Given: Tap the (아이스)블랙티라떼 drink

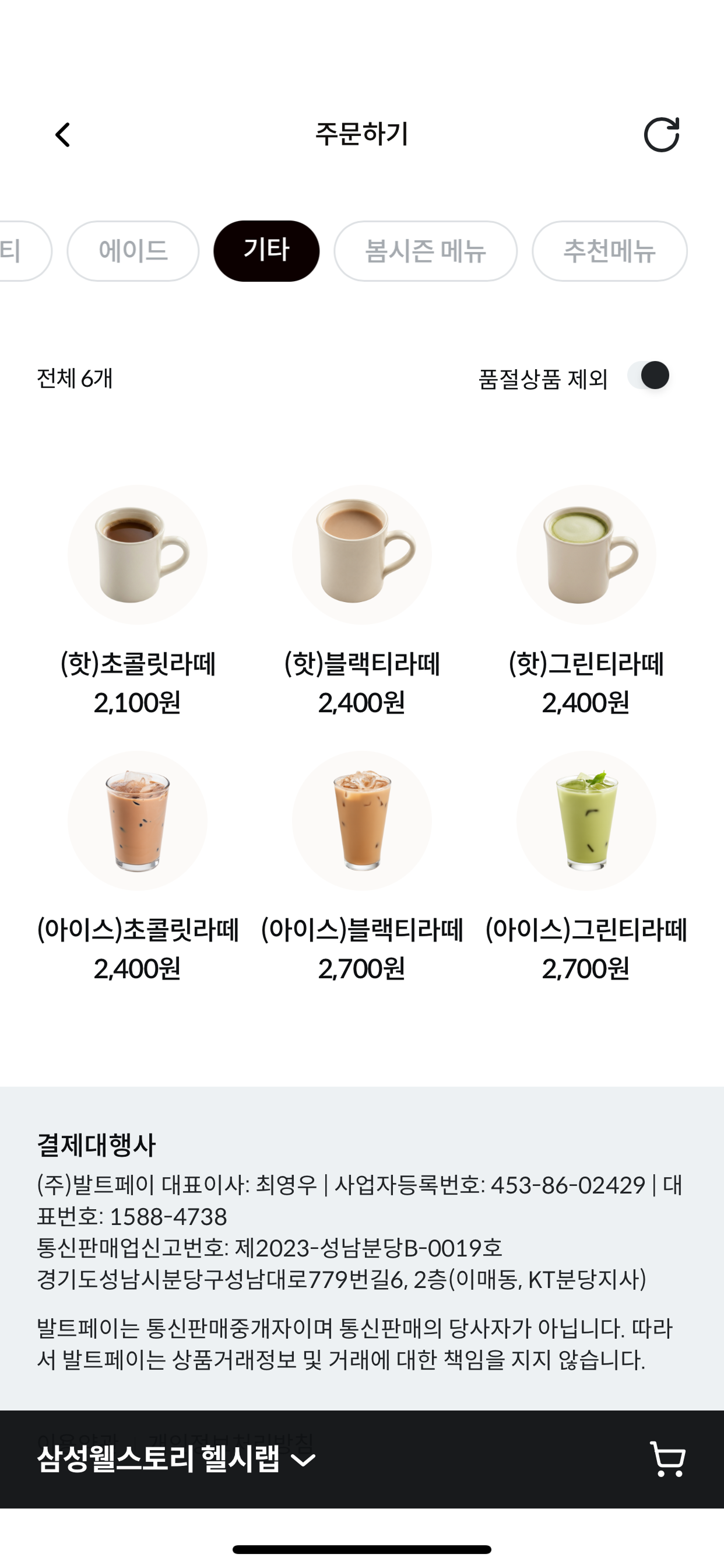Looking at the screenshot, I should pyautogui.click(x=362, y=867).
